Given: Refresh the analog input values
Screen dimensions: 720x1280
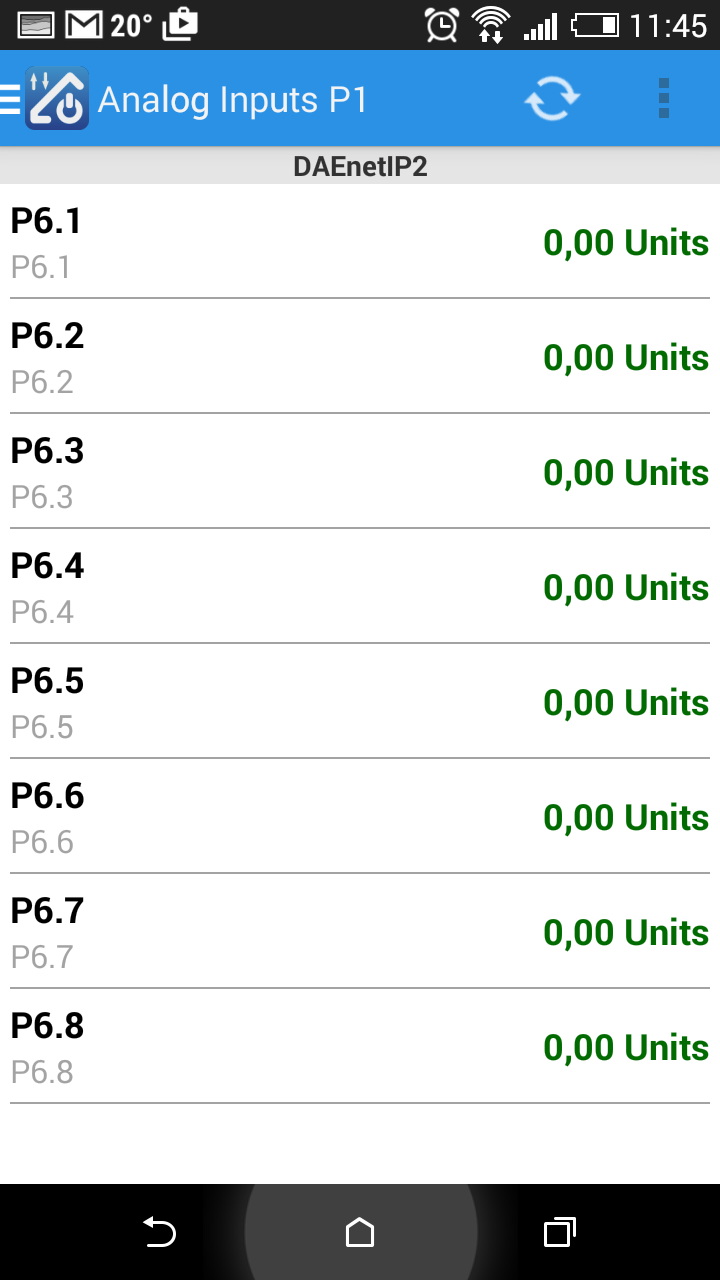Looking at the screenshot, I should click(552, 99).
